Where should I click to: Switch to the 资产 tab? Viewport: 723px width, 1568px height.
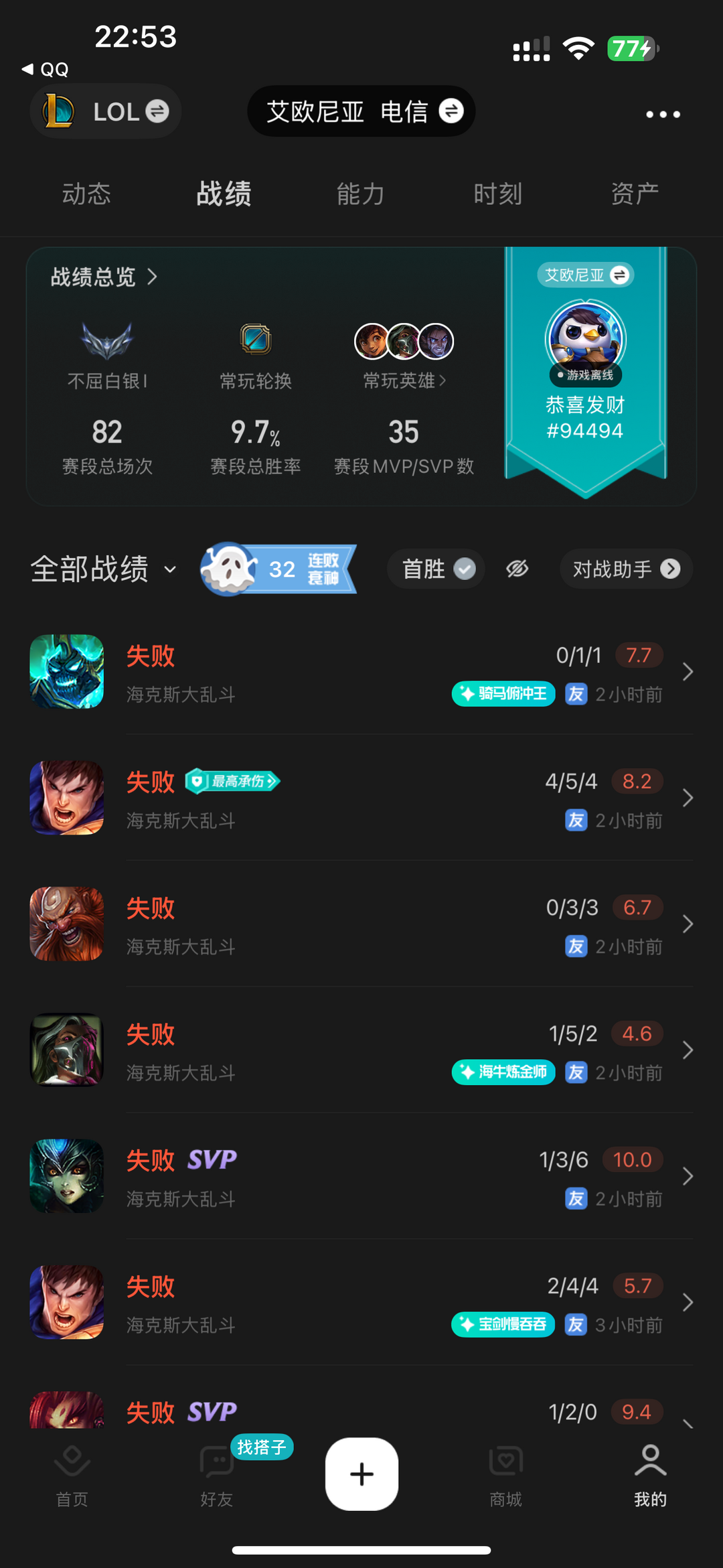pyautogui.click(x=635, y=194)
